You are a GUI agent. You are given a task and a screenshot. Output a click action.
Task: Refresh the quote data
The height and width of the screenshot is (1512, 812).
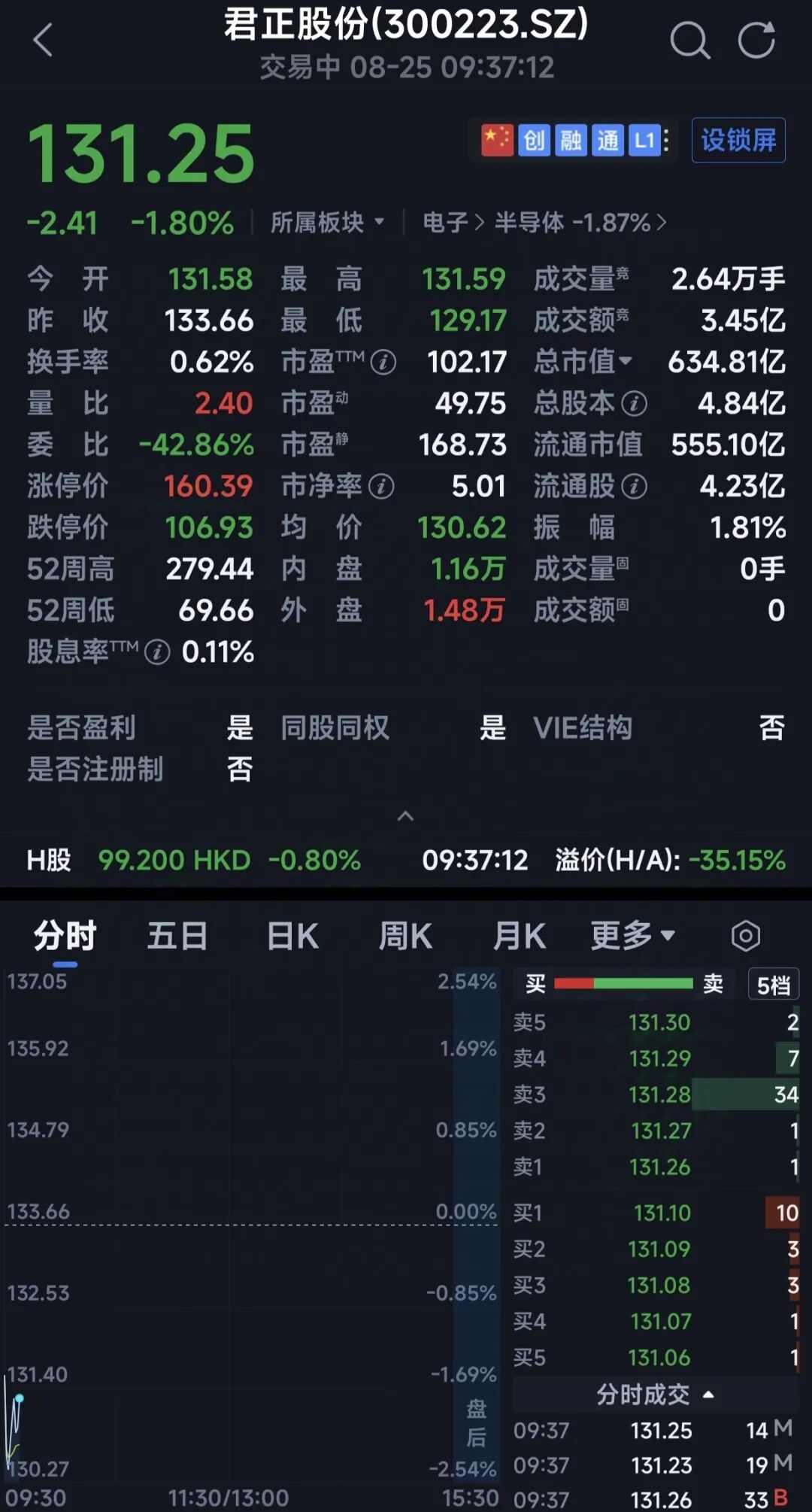click(756, 40)
